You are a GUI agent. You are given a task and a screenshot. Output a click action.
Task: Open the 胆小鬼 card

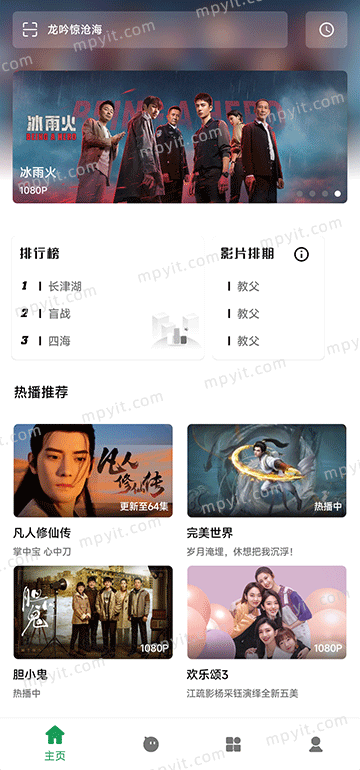click(93, 632)
